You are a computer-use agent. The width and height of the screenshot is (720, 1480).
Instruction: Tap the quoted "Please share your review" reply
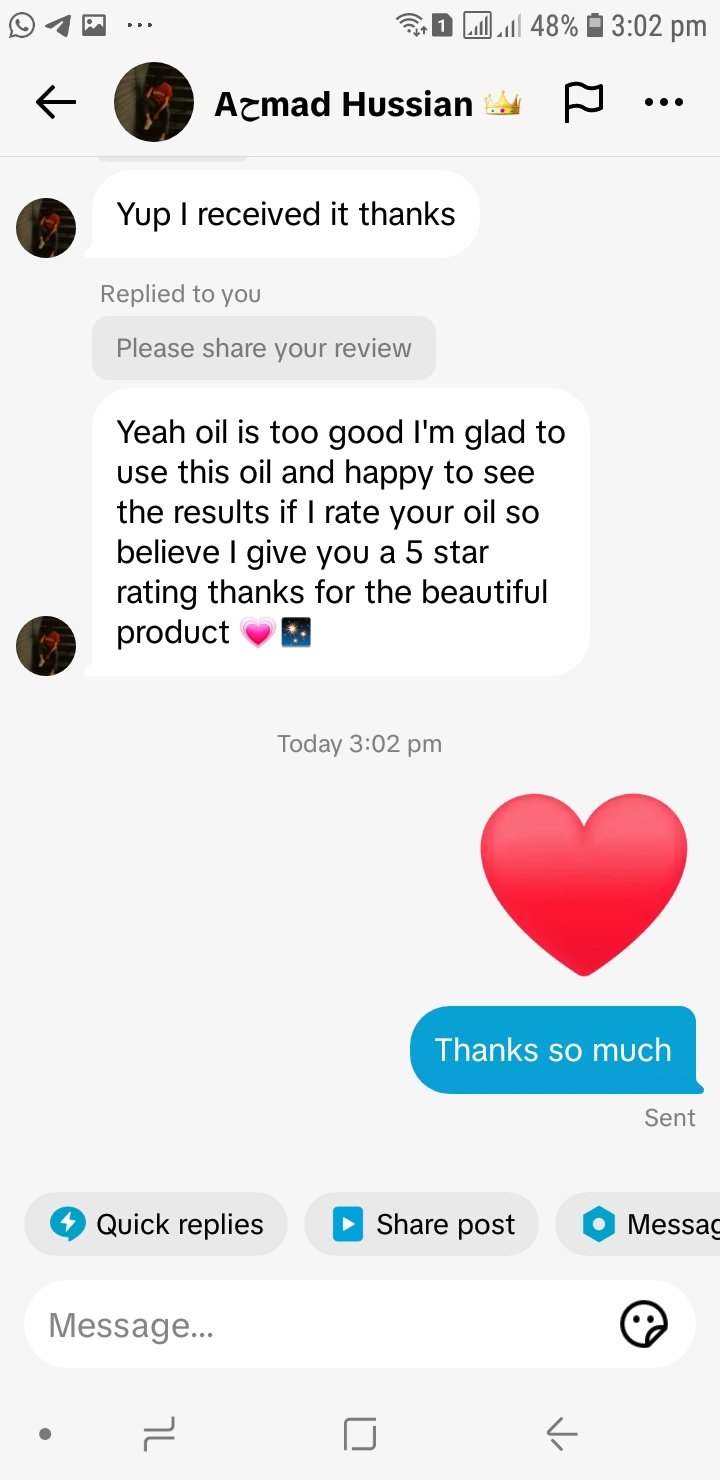264,348
